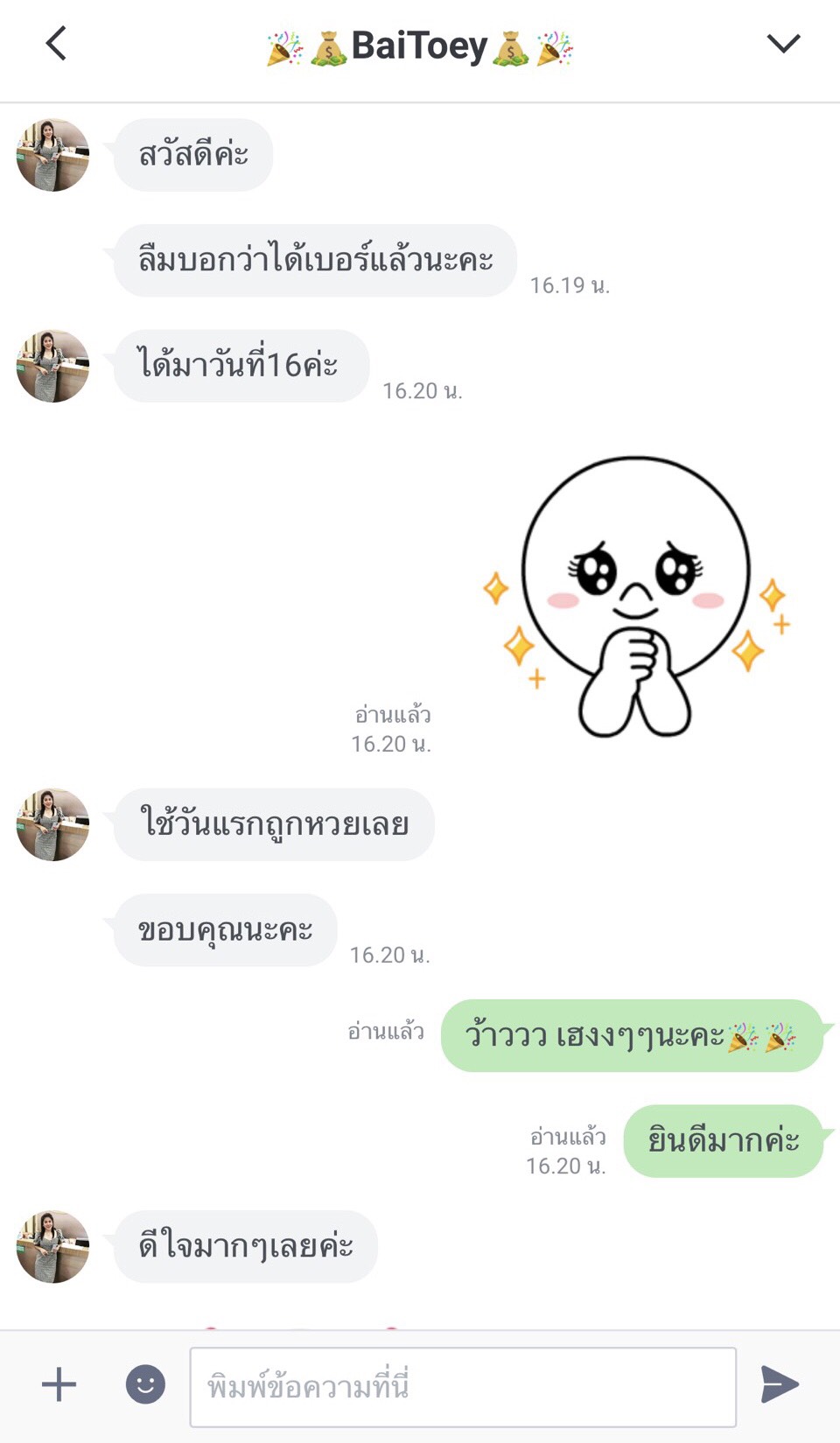Open BaiToey's profile picture beside สวัสดีค่ะ

pyautogui.click(x=53, y=156)
